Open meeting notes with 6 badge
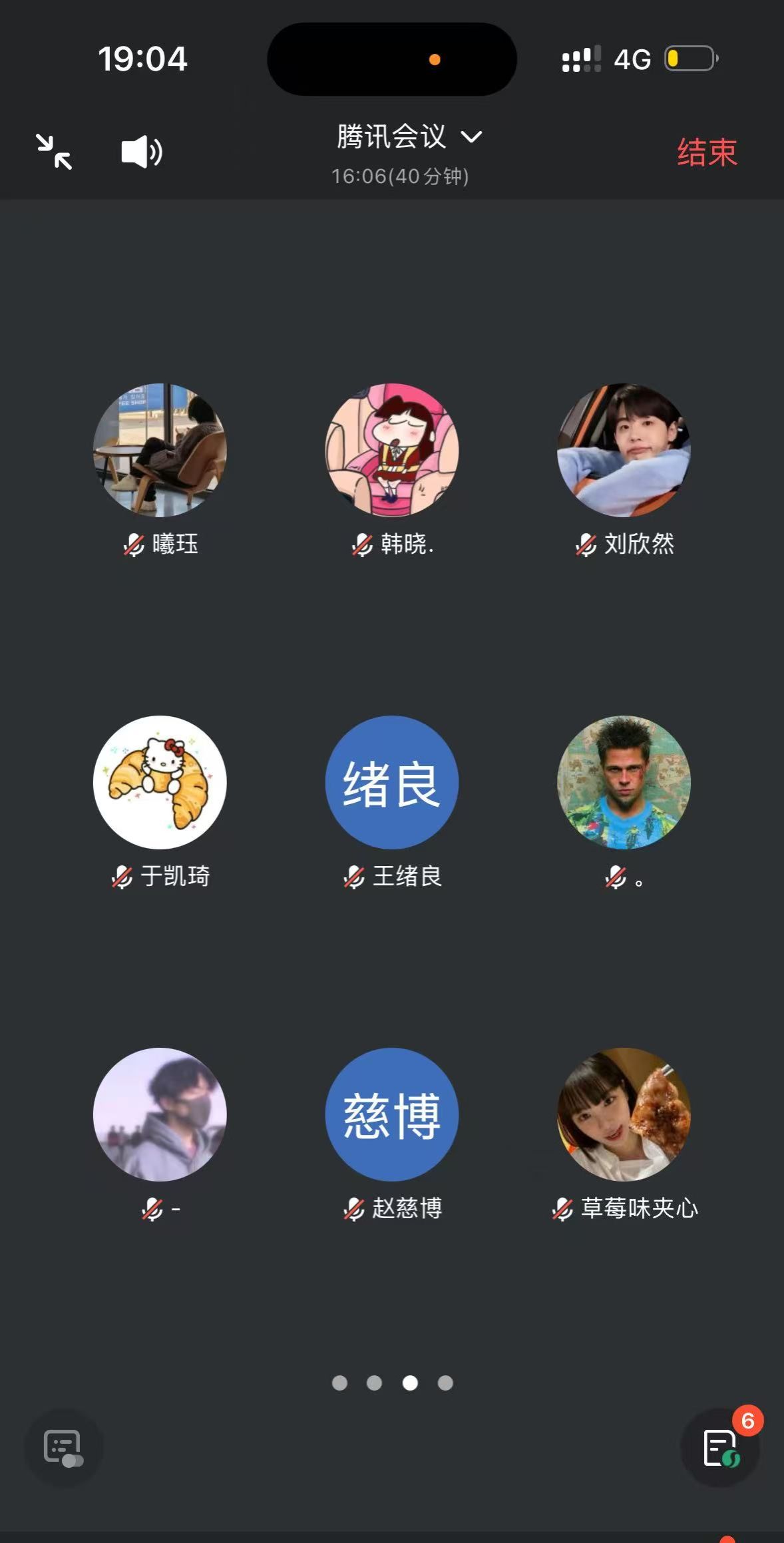Viewport: 784px width, 1543px height. (720, 1448)
